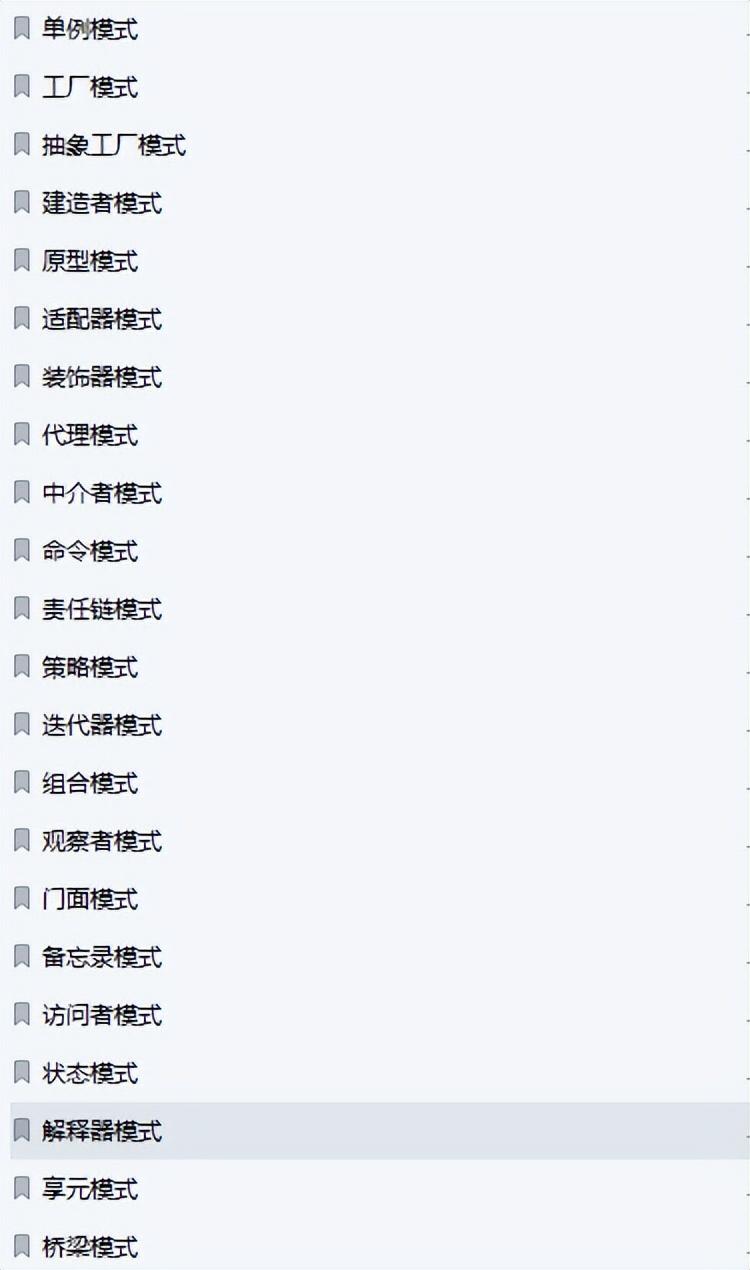This screenshot has width=750, height=1270.
Task: Open the 命令模式 bookmark
Action: (x=380, y=551)
